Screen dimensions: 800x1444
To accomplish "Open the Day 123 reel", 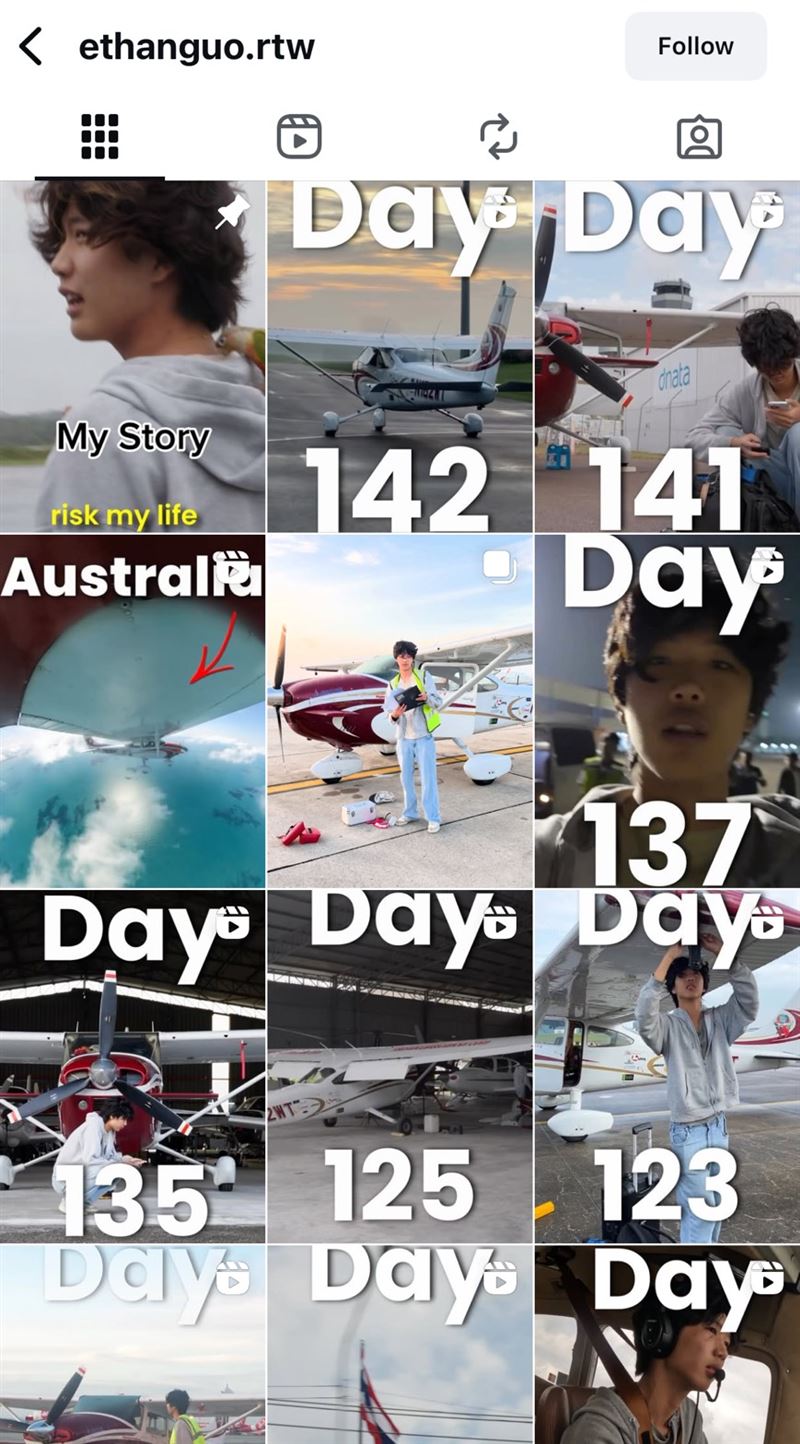I will click(667, 1066).
